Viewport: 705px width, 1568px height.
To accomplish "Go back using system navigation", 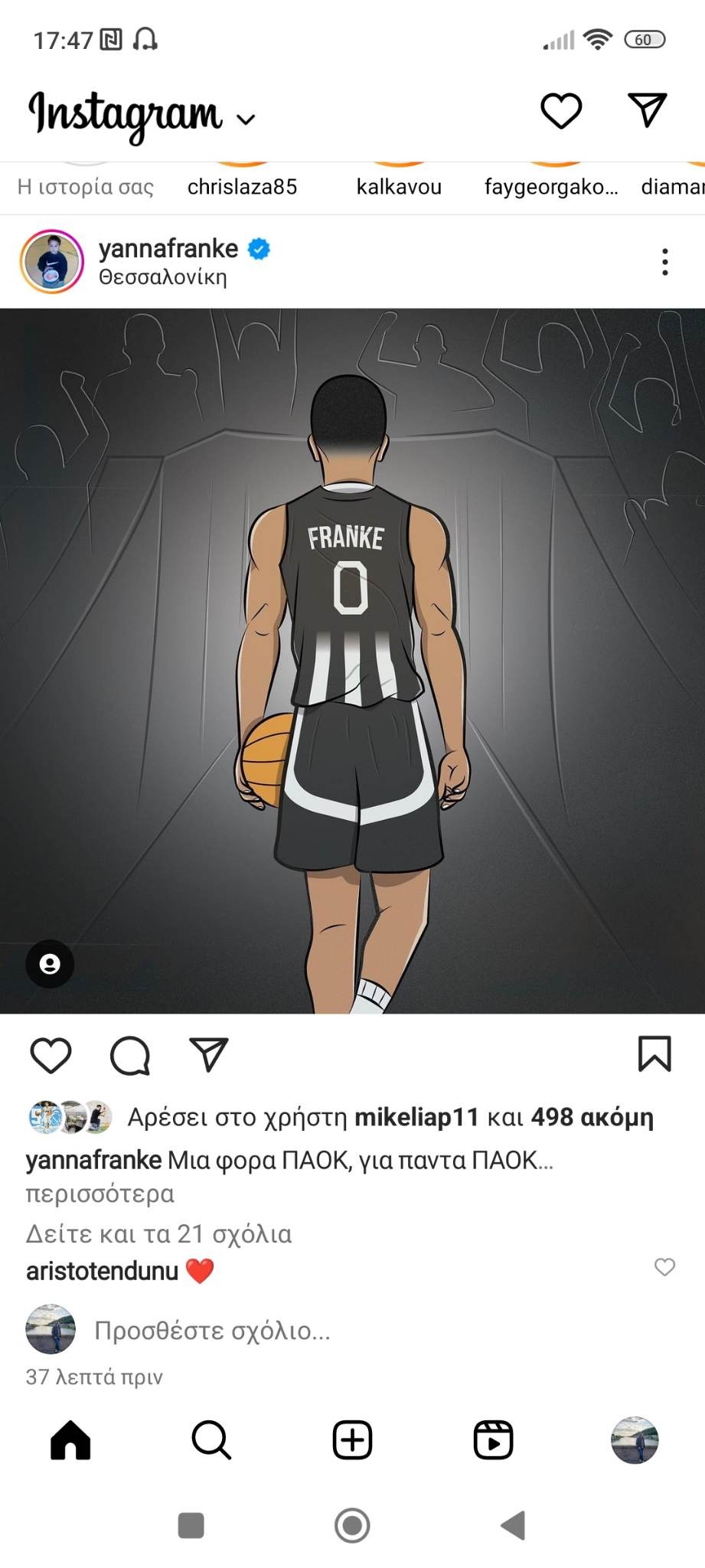I will 513,1525.
